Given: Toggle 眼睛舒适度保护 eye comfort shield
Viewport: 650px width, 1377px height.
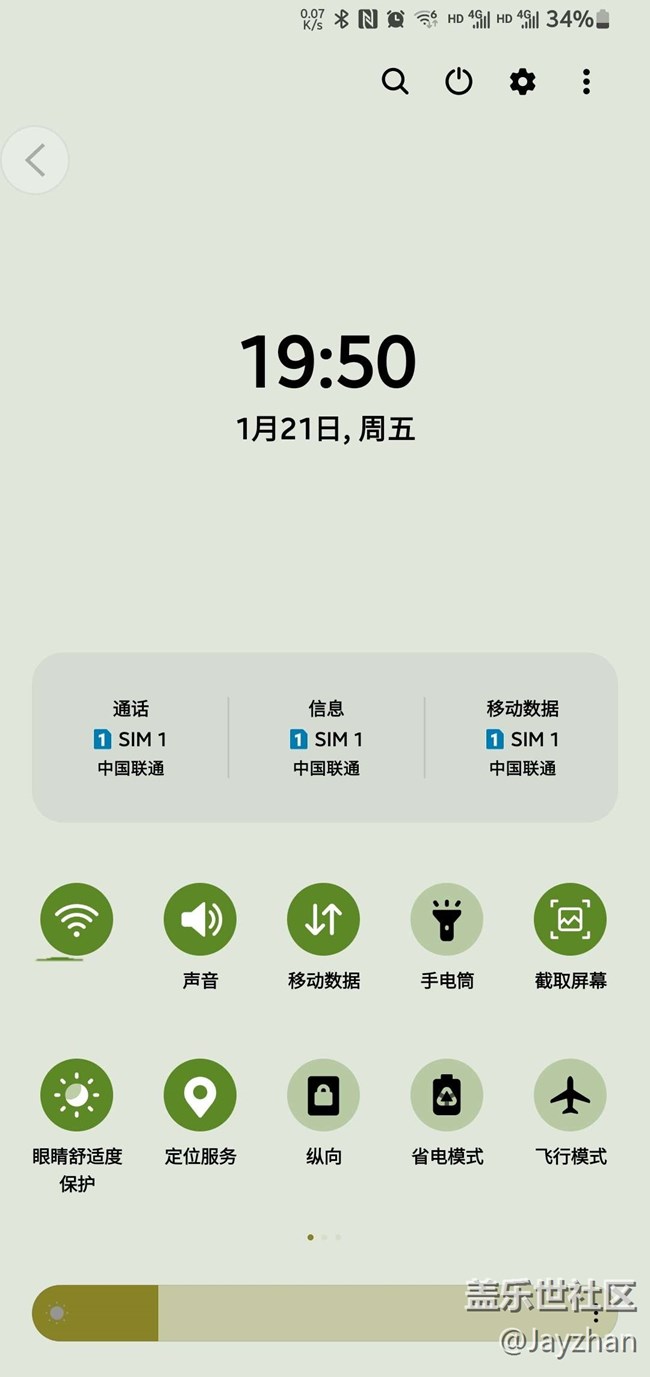Looking at the screenshot, I should [76, 1095].
